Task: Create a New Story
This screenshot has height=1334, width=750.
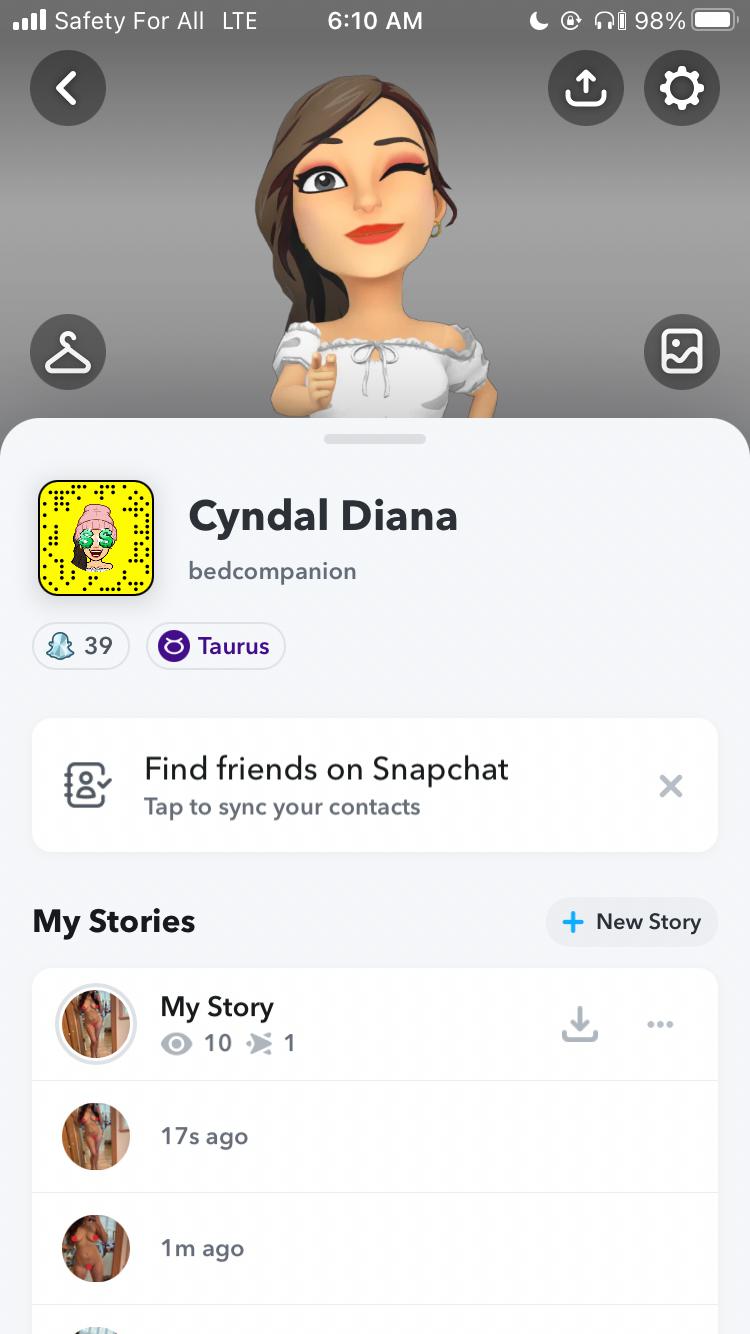Action: pos(632,922)
